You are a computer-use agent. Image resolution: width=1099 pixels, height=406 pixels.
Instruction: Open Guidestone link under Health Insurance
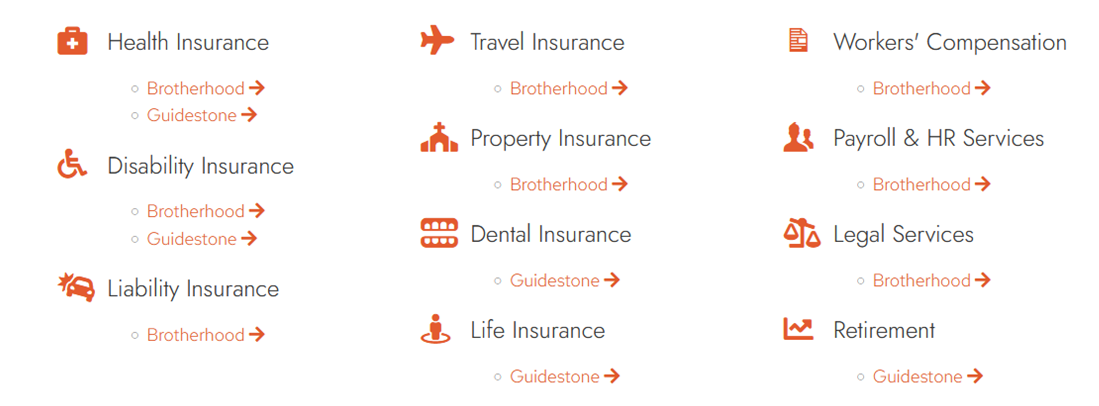pyautogui.click(x=201, y=115)
